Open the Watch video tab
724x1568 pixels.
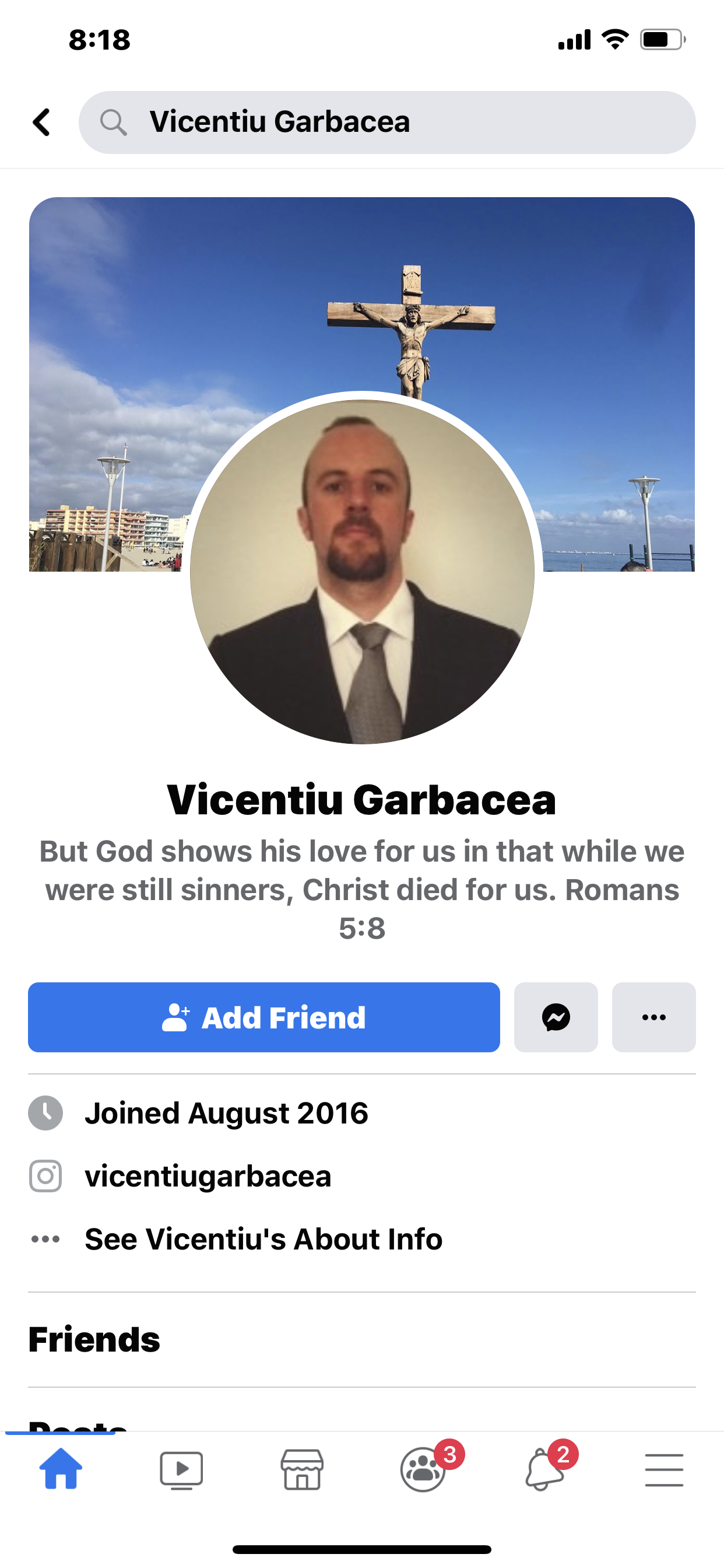point(181,1469)
